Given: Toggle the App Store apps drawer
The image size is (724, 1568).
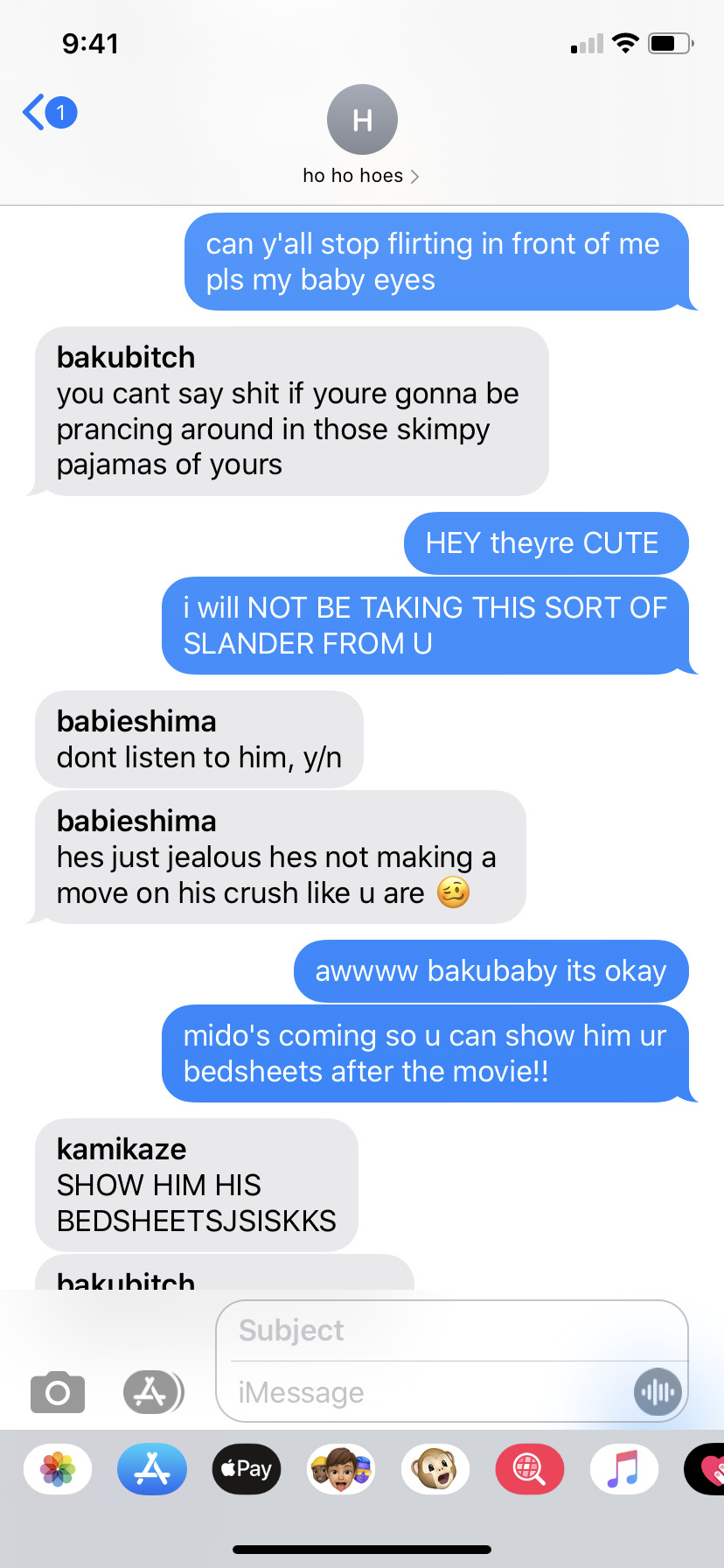Looking at the screenshot, I should (152, 1392).
